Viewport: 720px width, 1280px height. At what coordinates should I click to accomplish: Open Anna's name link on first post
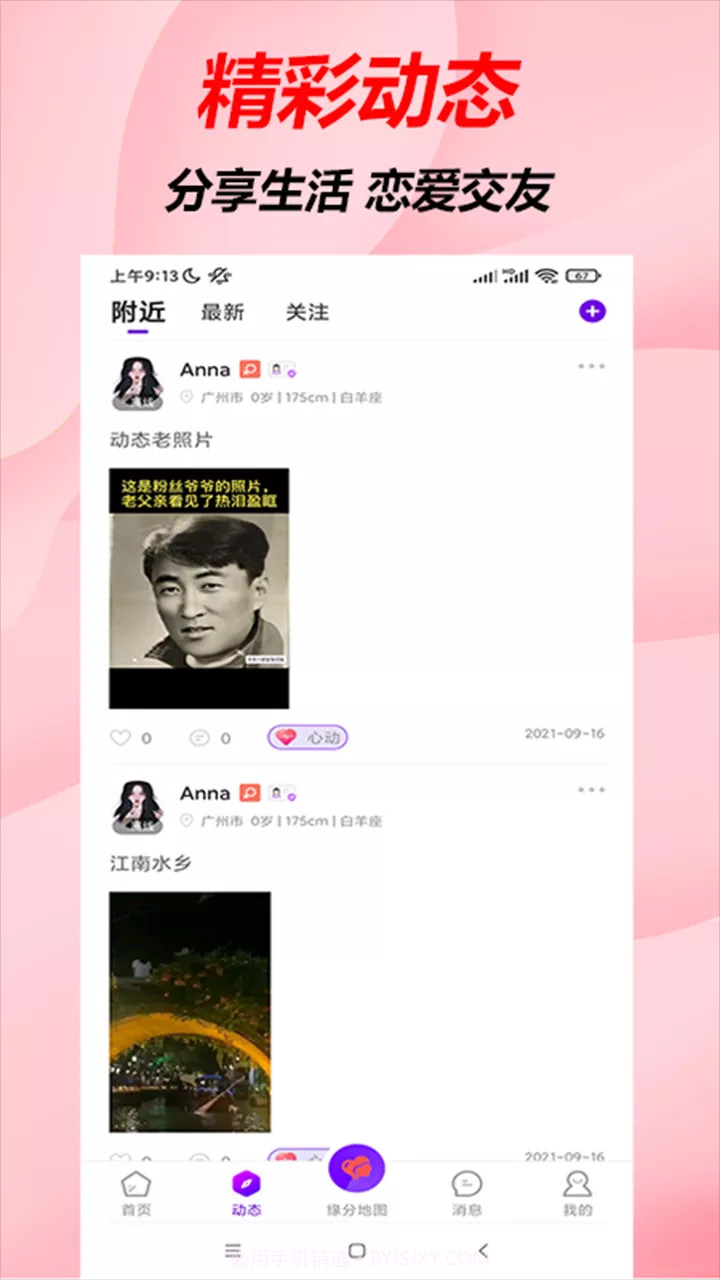pyautogui.click(x=204, y=369)
